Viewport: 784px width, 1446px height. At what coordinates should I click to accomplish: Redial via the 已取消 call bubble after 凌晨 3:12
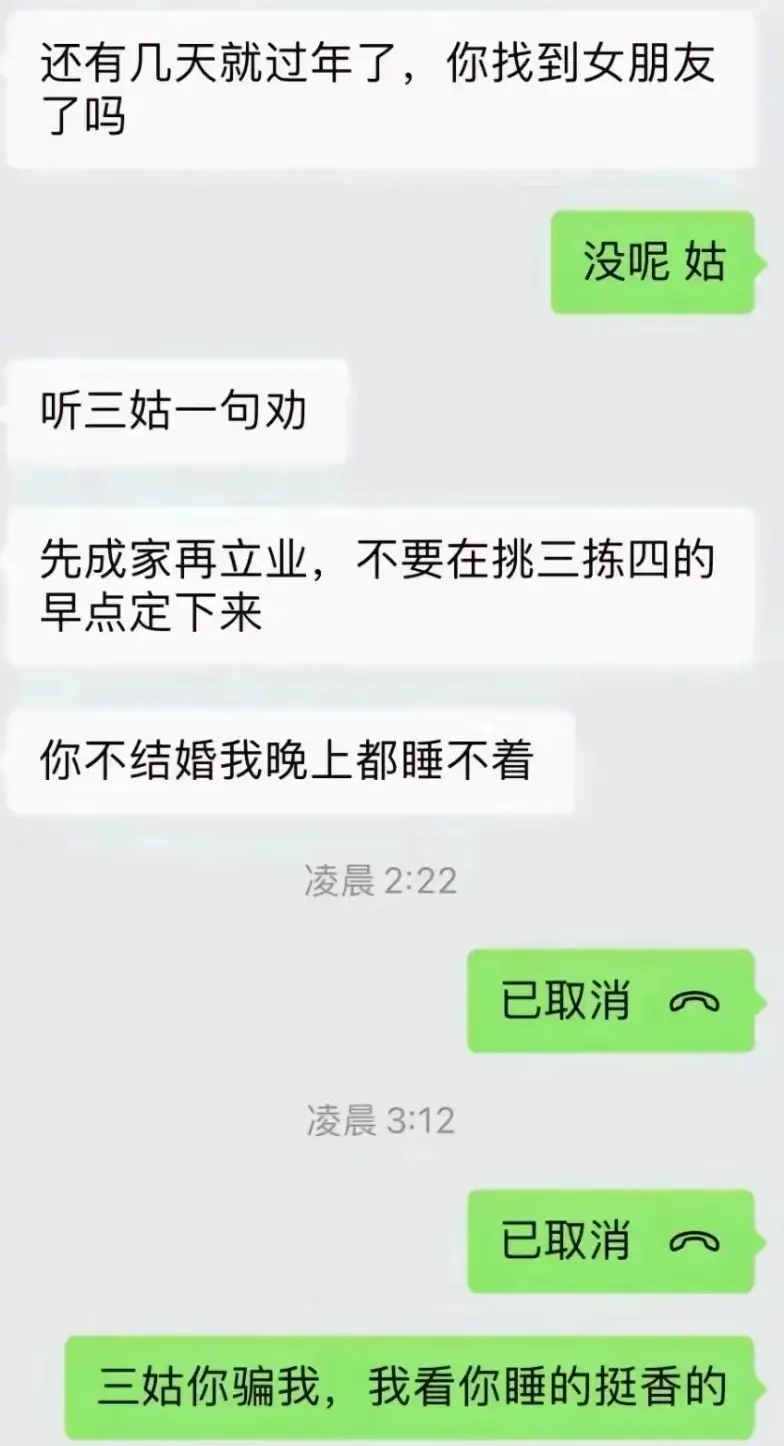pos(610,1241)
